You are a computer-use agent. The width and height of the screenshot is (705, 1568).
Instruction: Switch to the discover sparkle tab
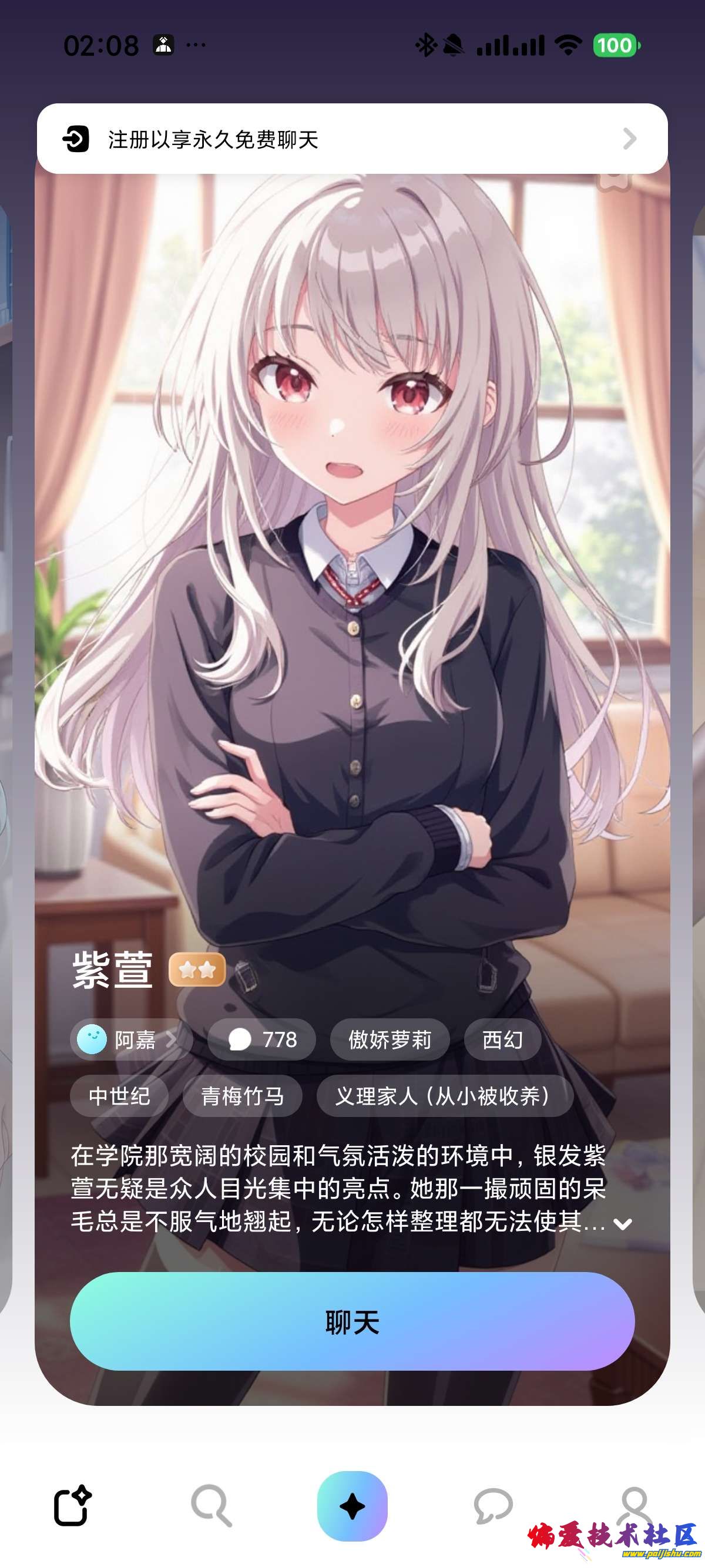click(352, 1506)
